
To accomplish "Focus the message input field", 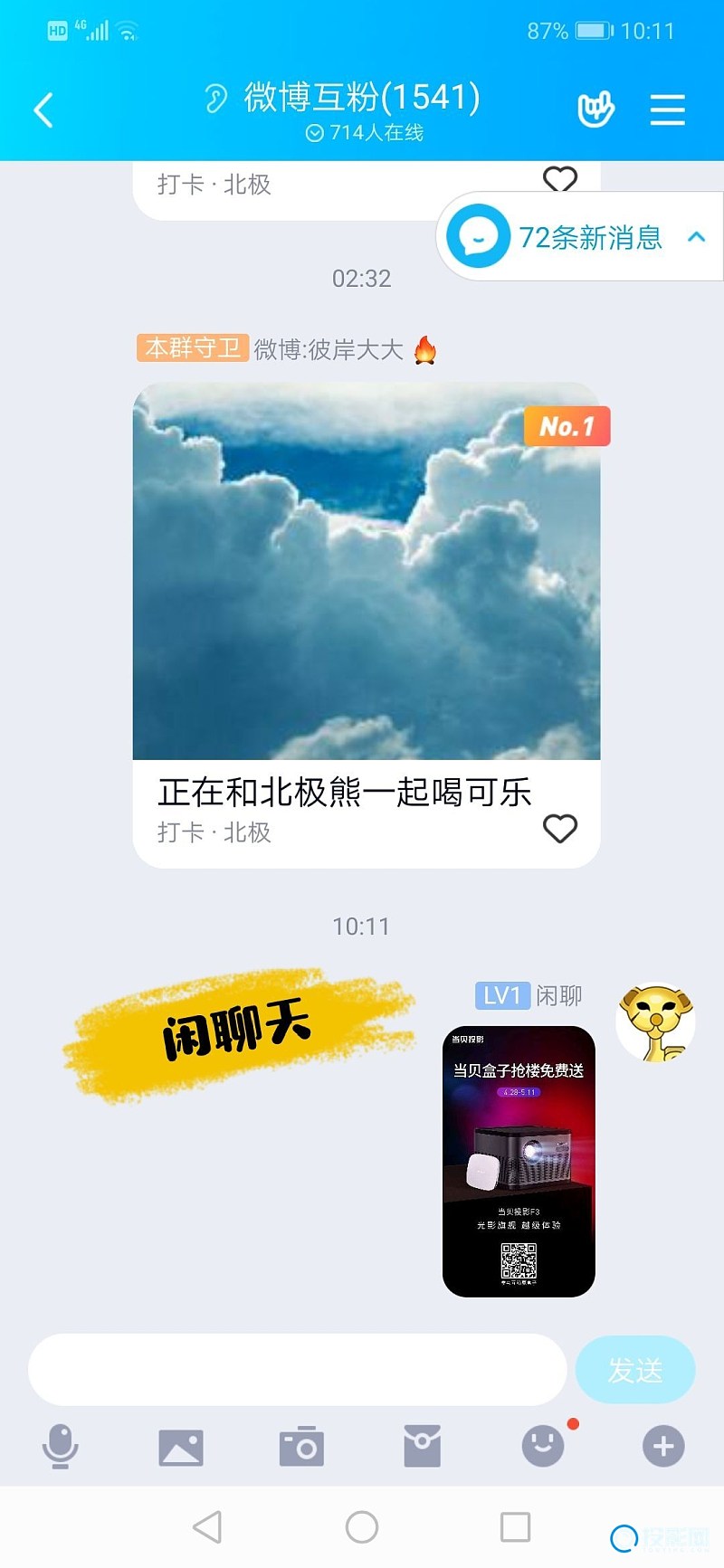I will (297, 1369).
